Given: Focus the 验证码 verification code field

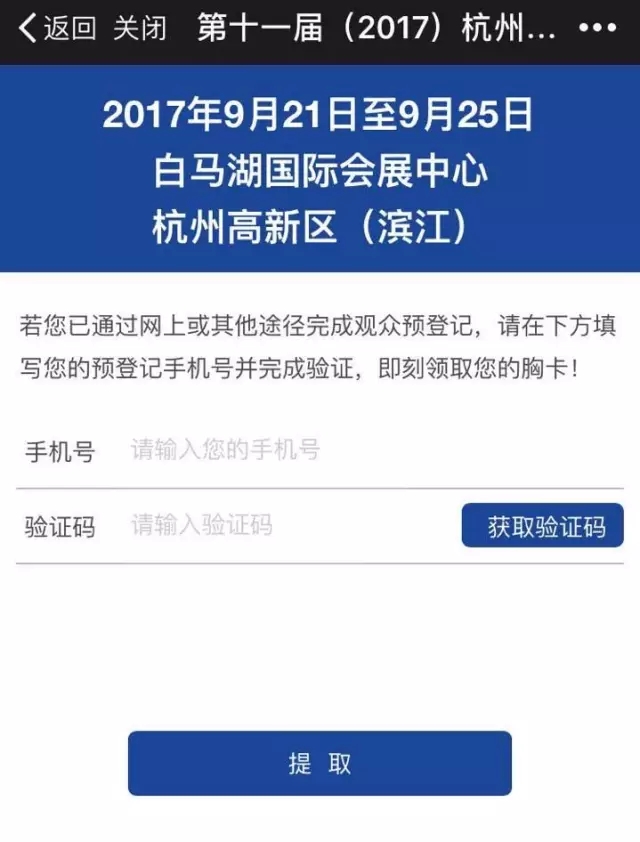Looking at the screenshot, I should click(290, 525).
